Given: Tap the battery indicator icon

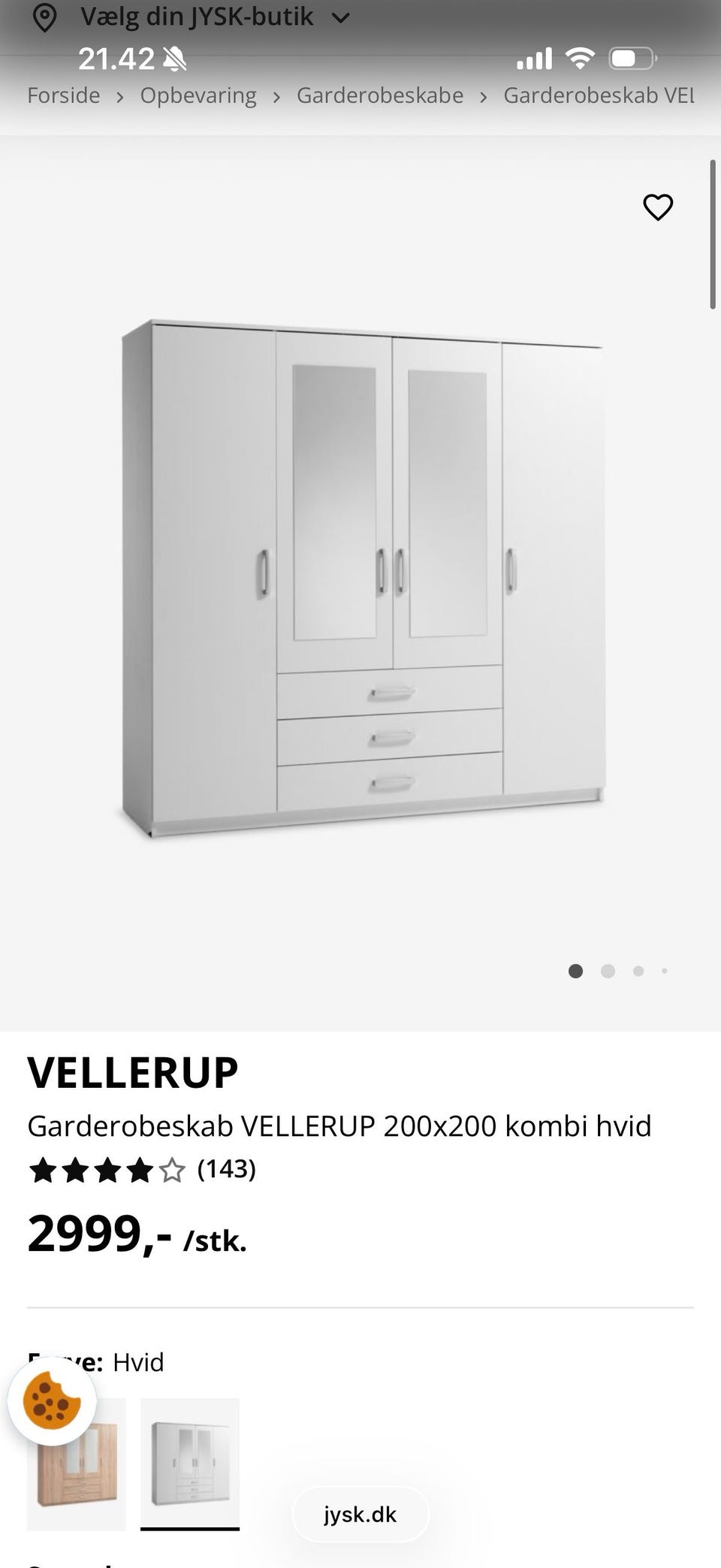Looking at the screenshot, I should point(631,57).
